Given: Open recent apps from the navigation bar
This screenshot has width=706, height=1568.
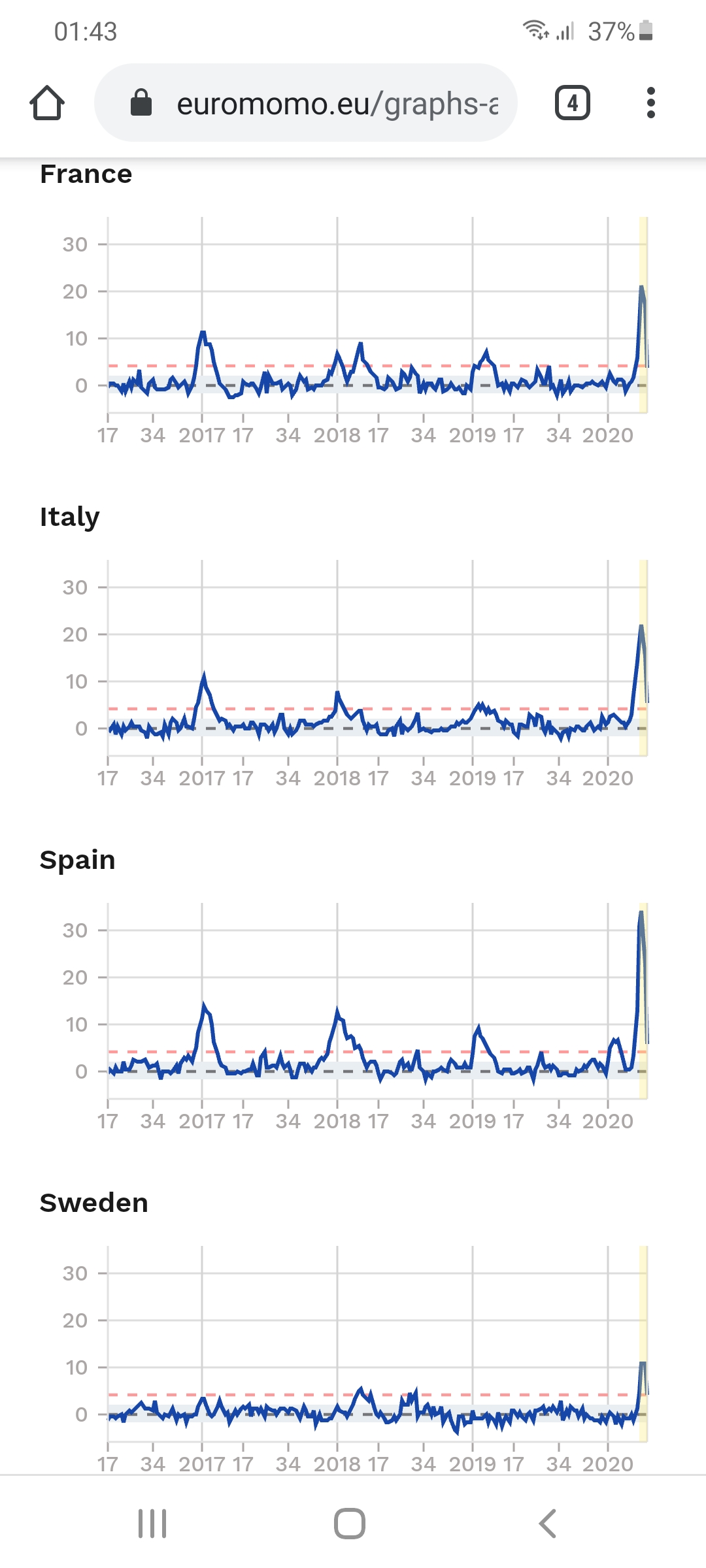Looking at the screenshot, I should point(152,1524).
